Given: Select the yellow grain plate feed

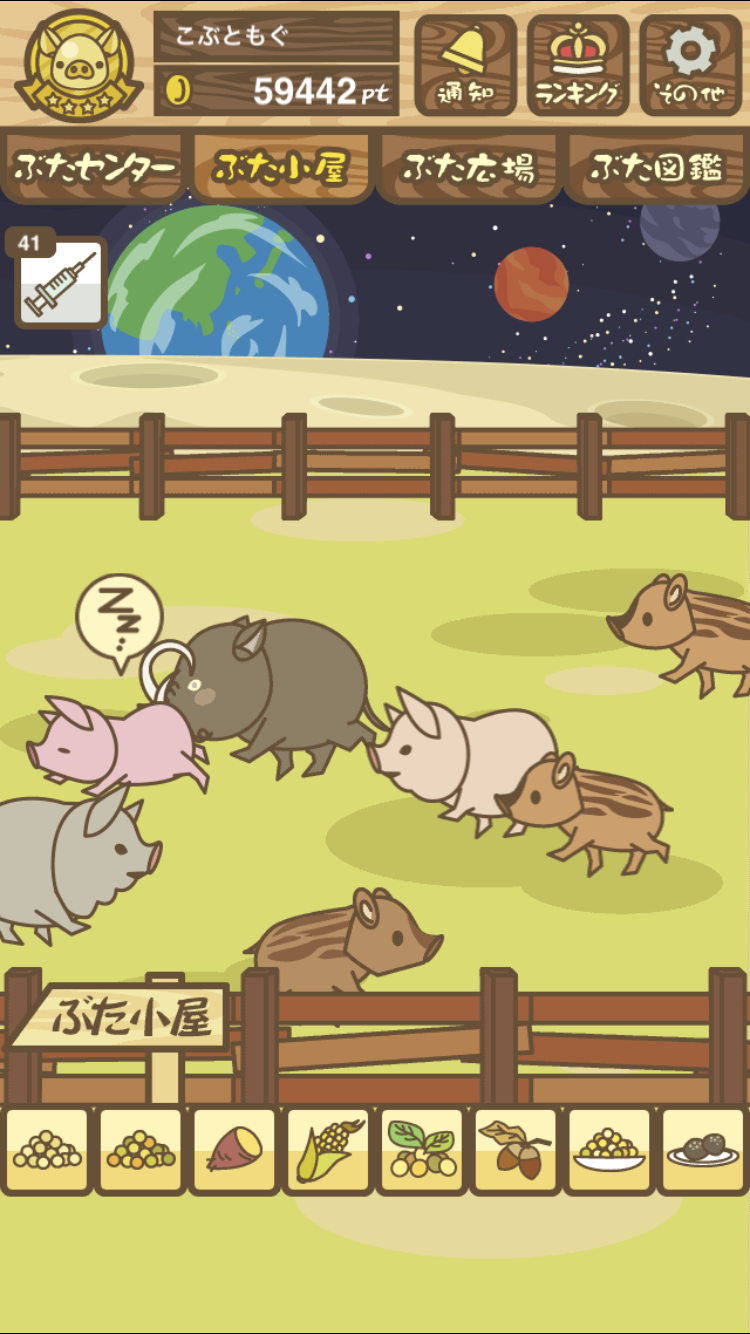Looking at the screenshot, I should 609,1149.
